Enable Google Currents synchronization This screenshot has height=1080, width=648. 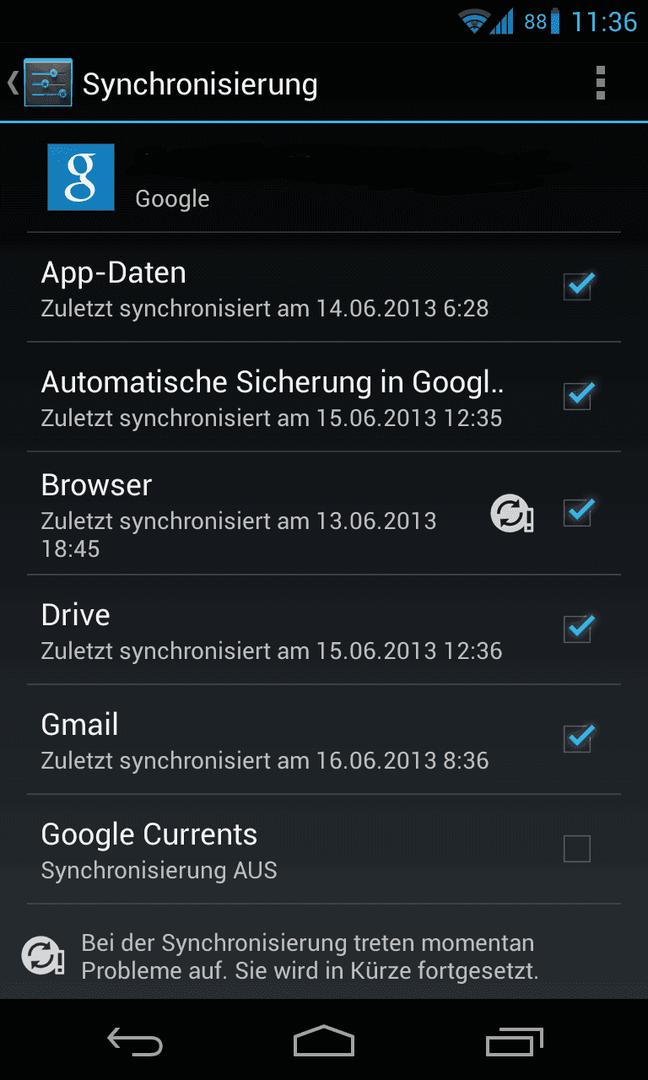click(x=577, y=849)
